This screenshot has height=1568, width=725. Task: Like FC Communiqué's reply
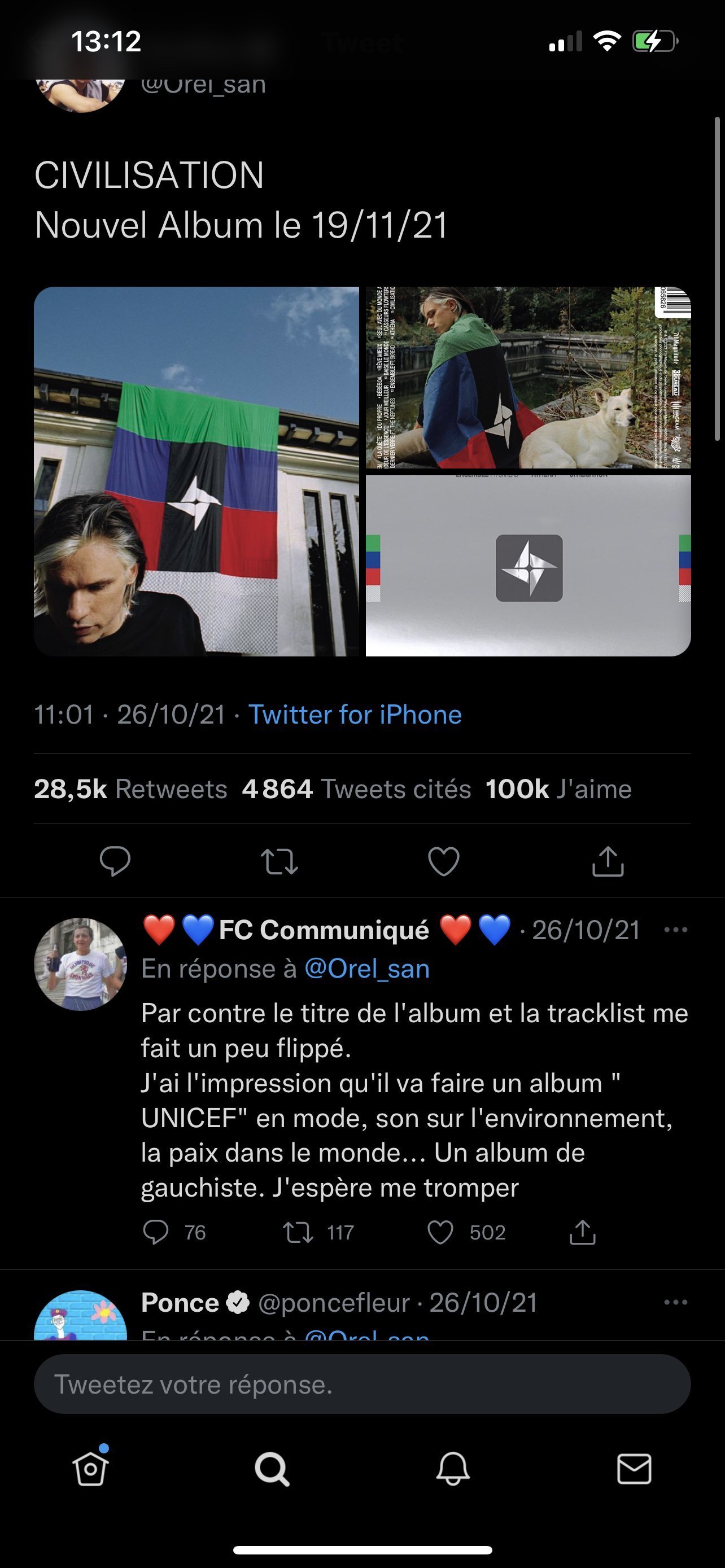click(x=440, y=1233)
